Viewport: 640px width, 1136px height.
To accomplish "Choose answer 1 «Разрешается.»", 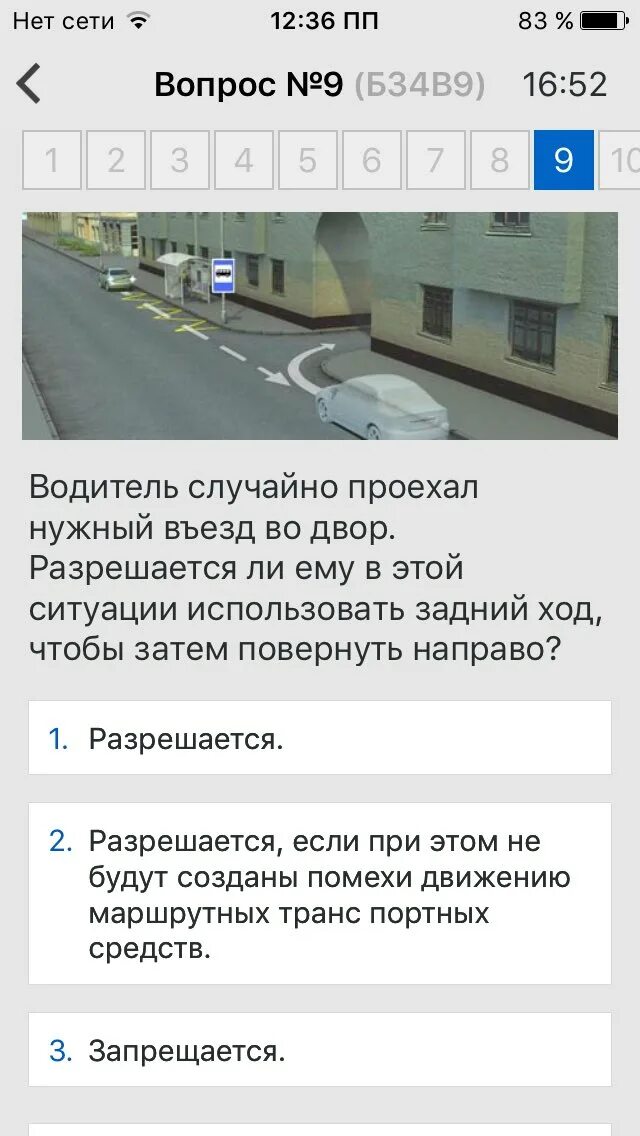I will tap(320, 738).
